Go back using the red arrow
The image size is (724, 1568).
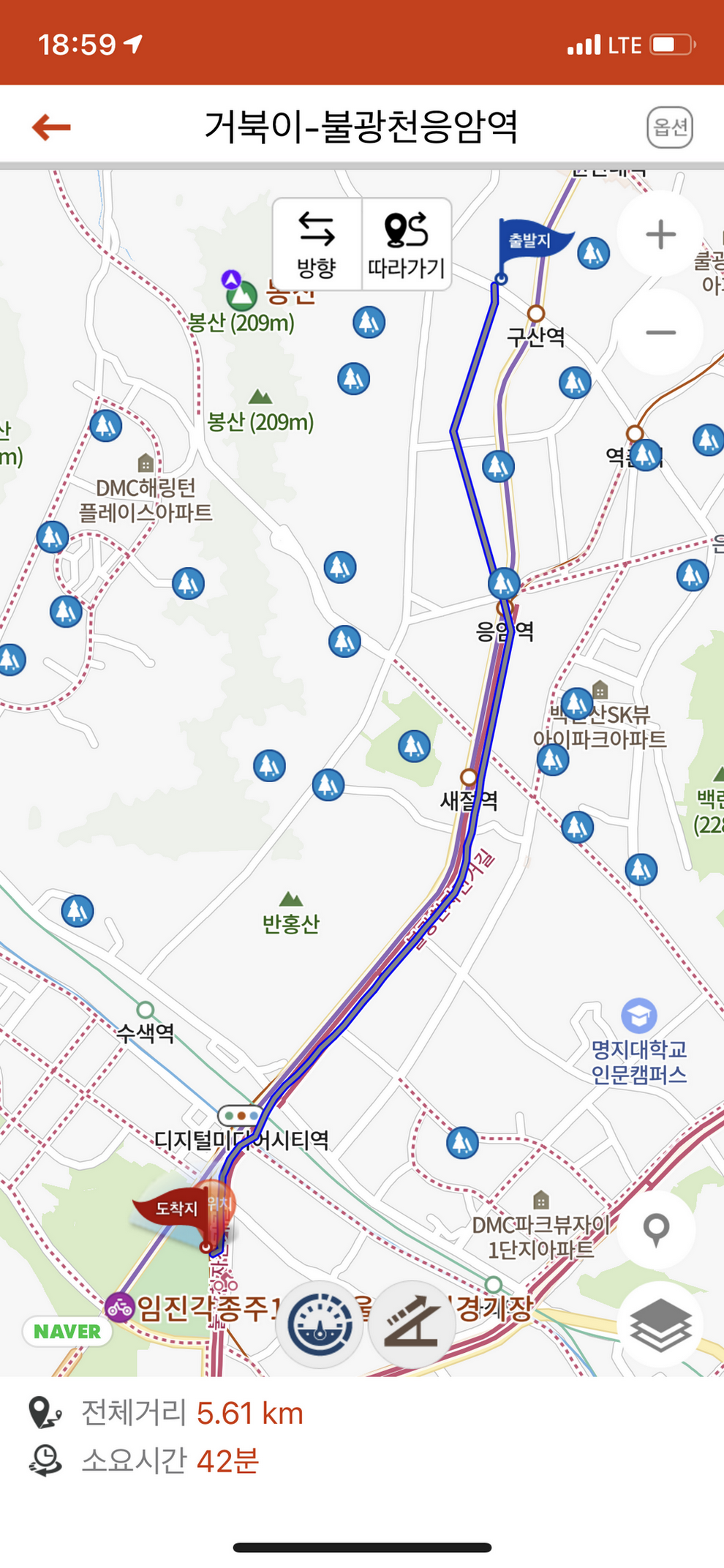pos(51,127)
